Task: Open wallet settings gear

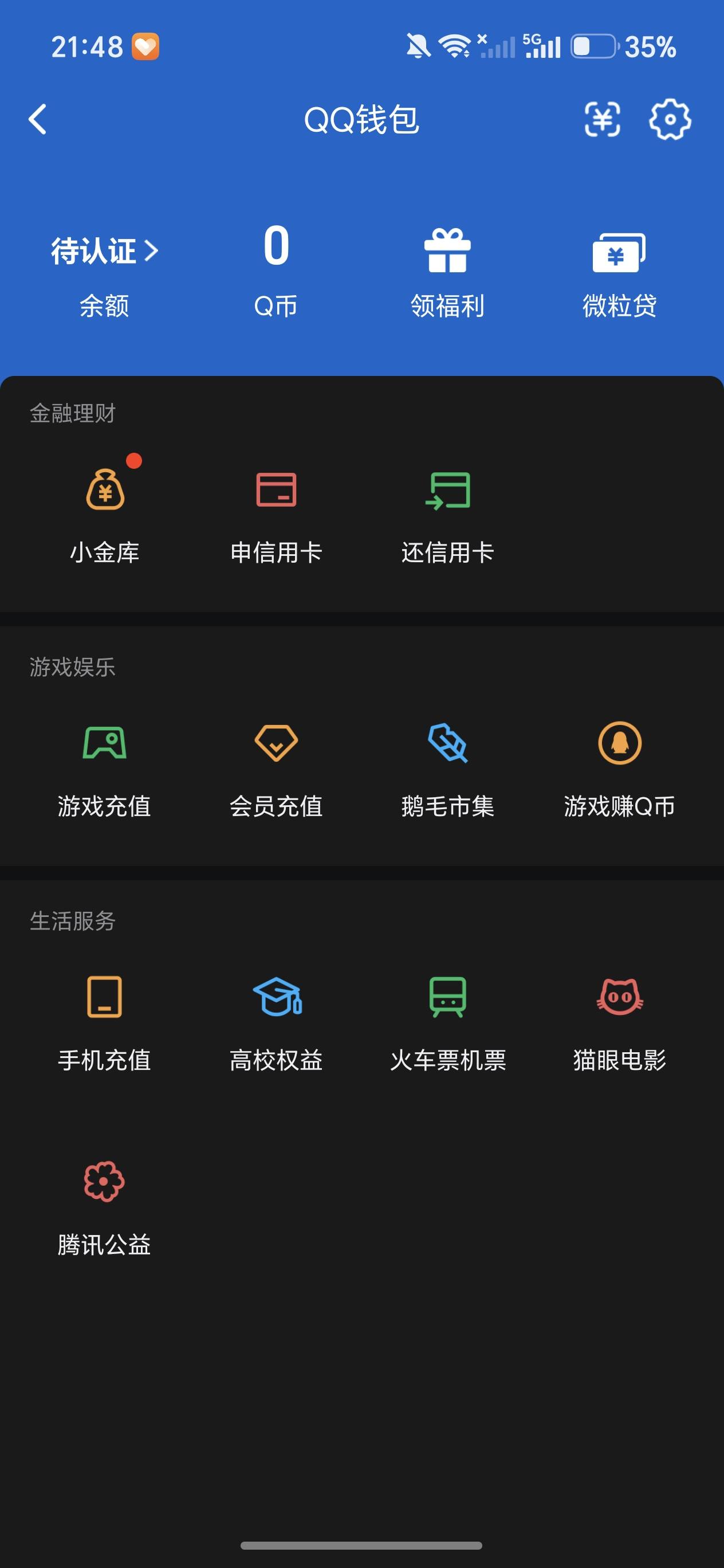Action: pos(670,119)
